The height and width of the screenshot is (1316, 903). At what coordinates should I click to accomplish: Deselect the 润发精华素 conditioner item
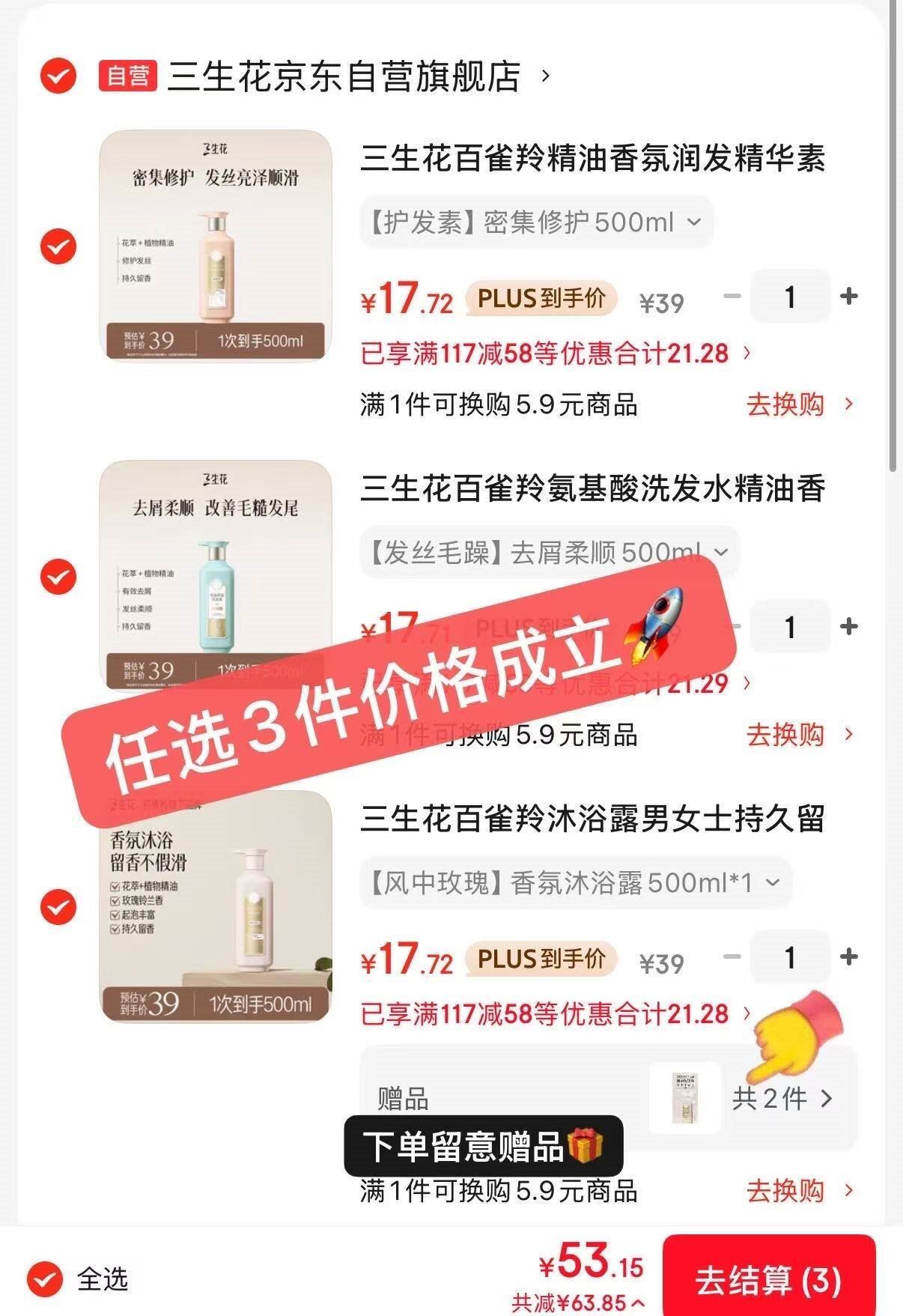pyautogui.click(x=58, y=246)
